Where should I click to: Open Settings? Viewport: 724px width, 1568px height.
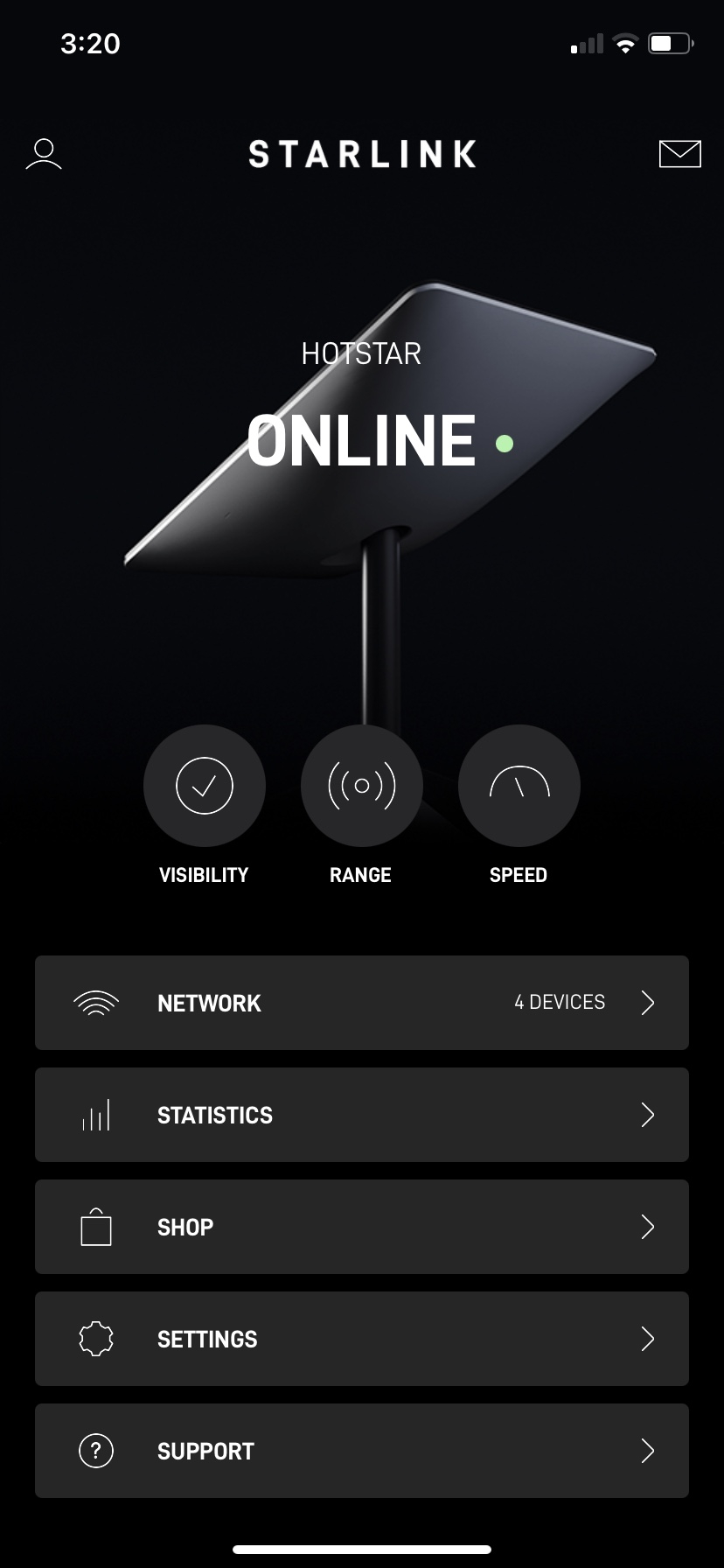pyautogui.click(x=362, y=1339)
